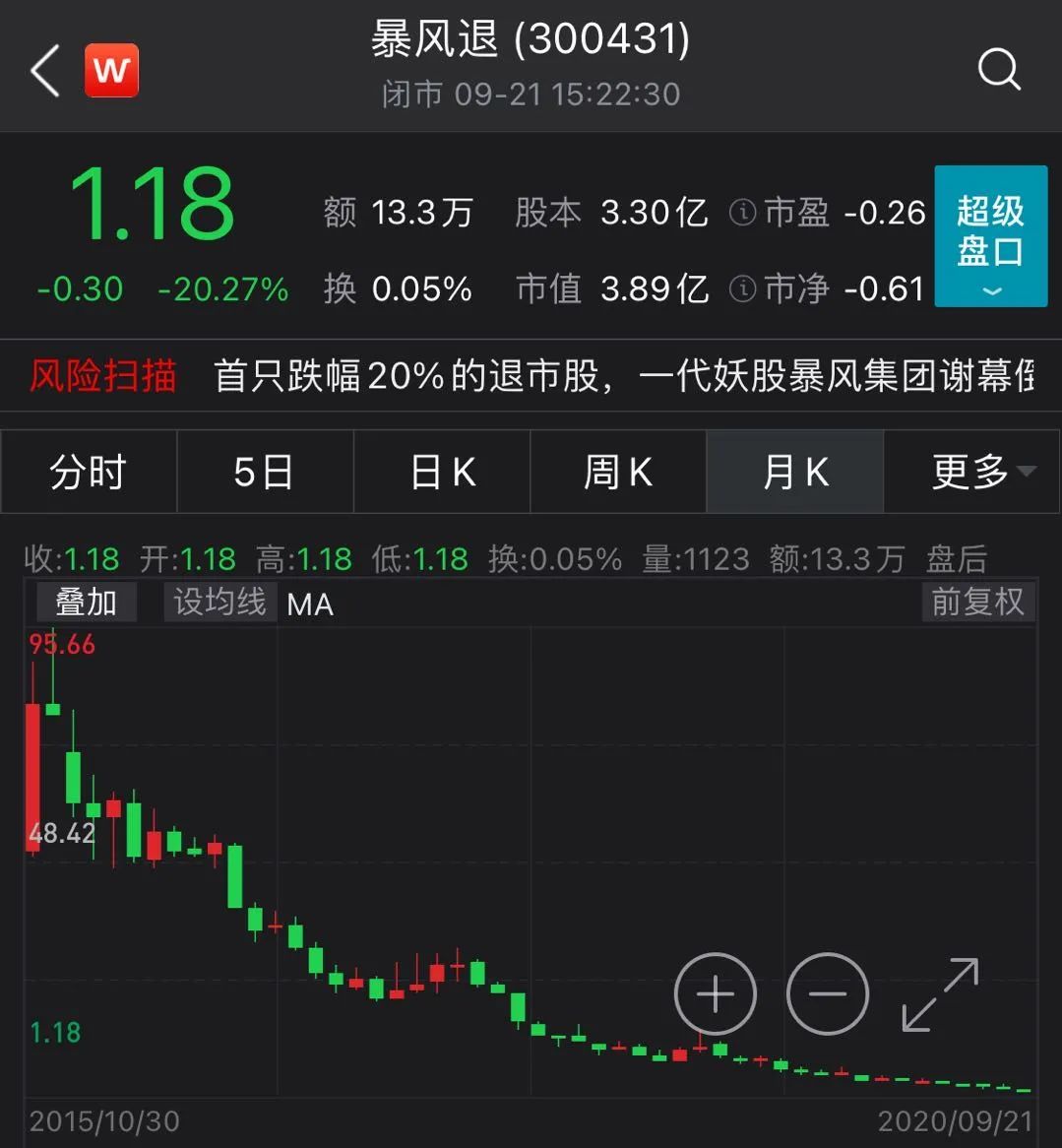
Task: Expand the 超级盘口 panel
Action: click(x=989, y=236)
